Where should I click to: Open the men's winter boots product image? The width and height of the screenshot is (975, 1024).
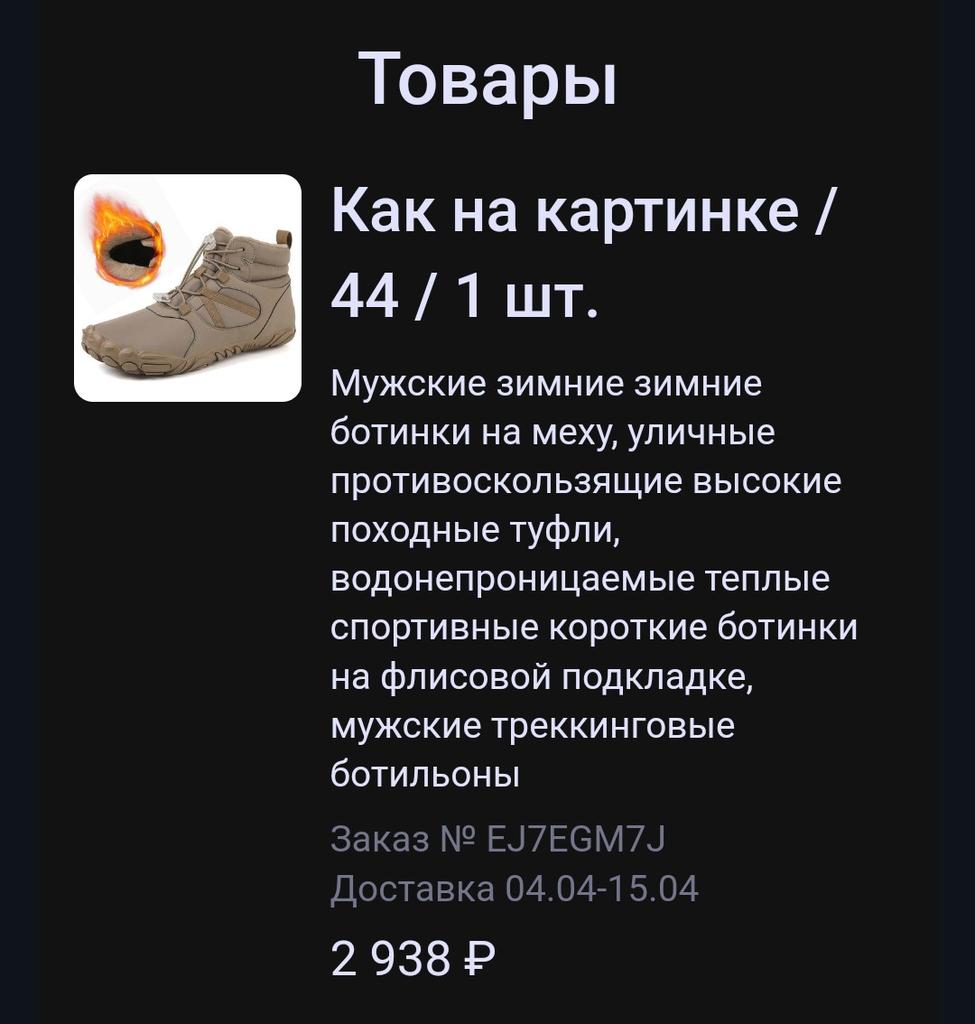click(188, 288)
